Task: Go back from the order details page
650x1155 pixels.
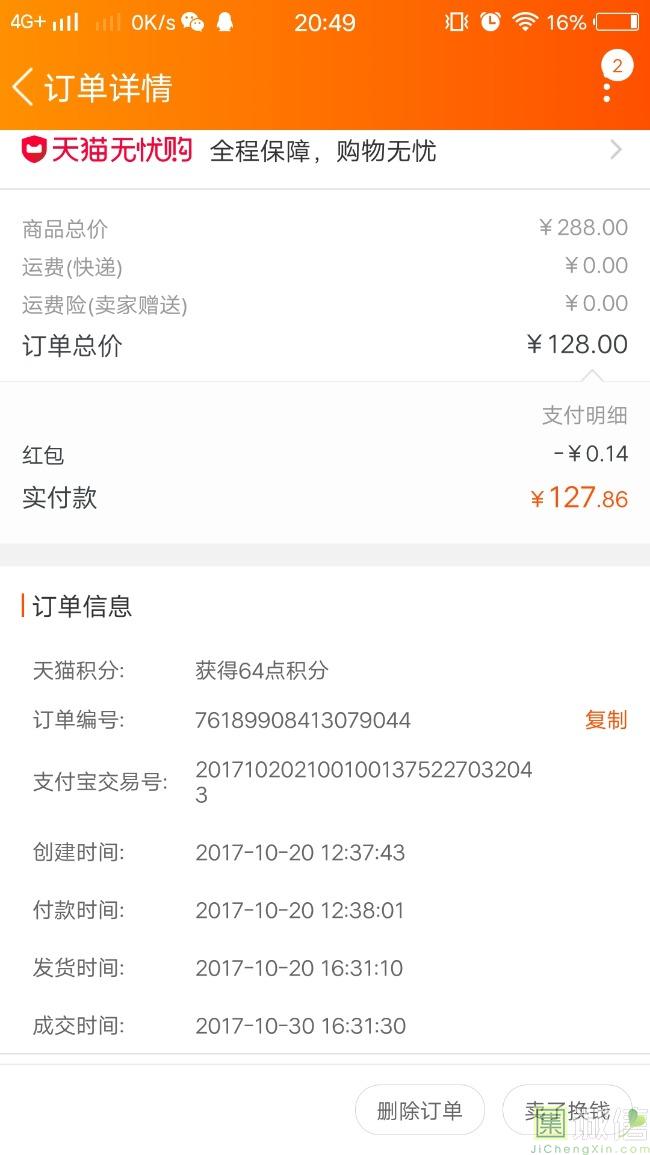Action: 24,87
